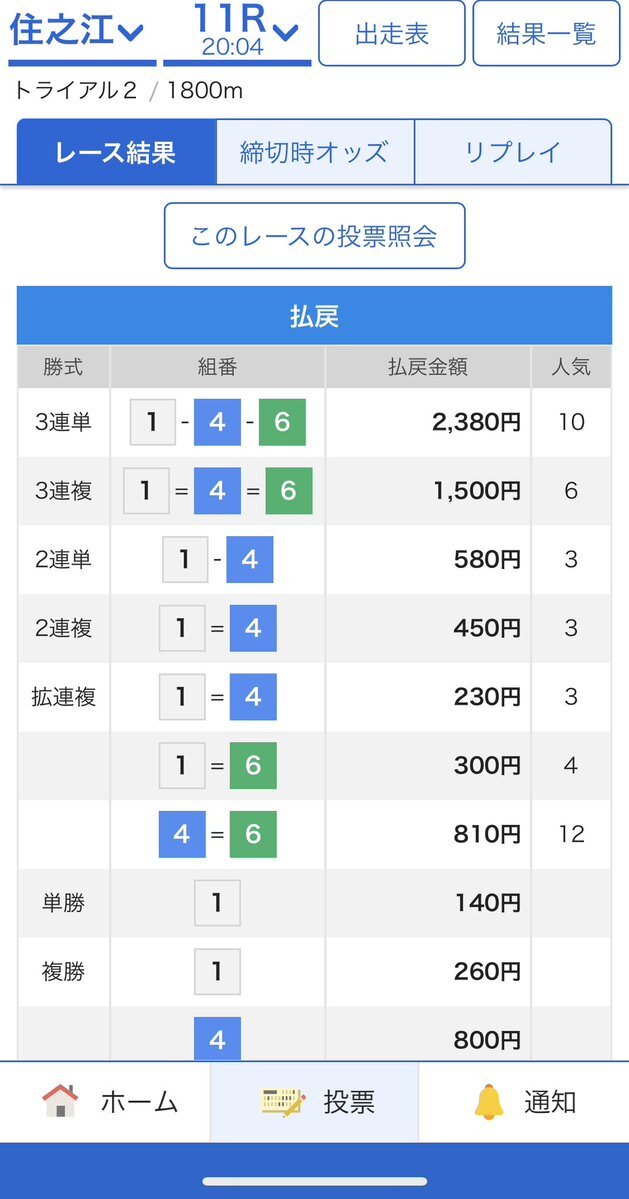The image size is (629, 1199).
Task: Open the 11R race selector dropdown
Action: (x=237, y=34)
